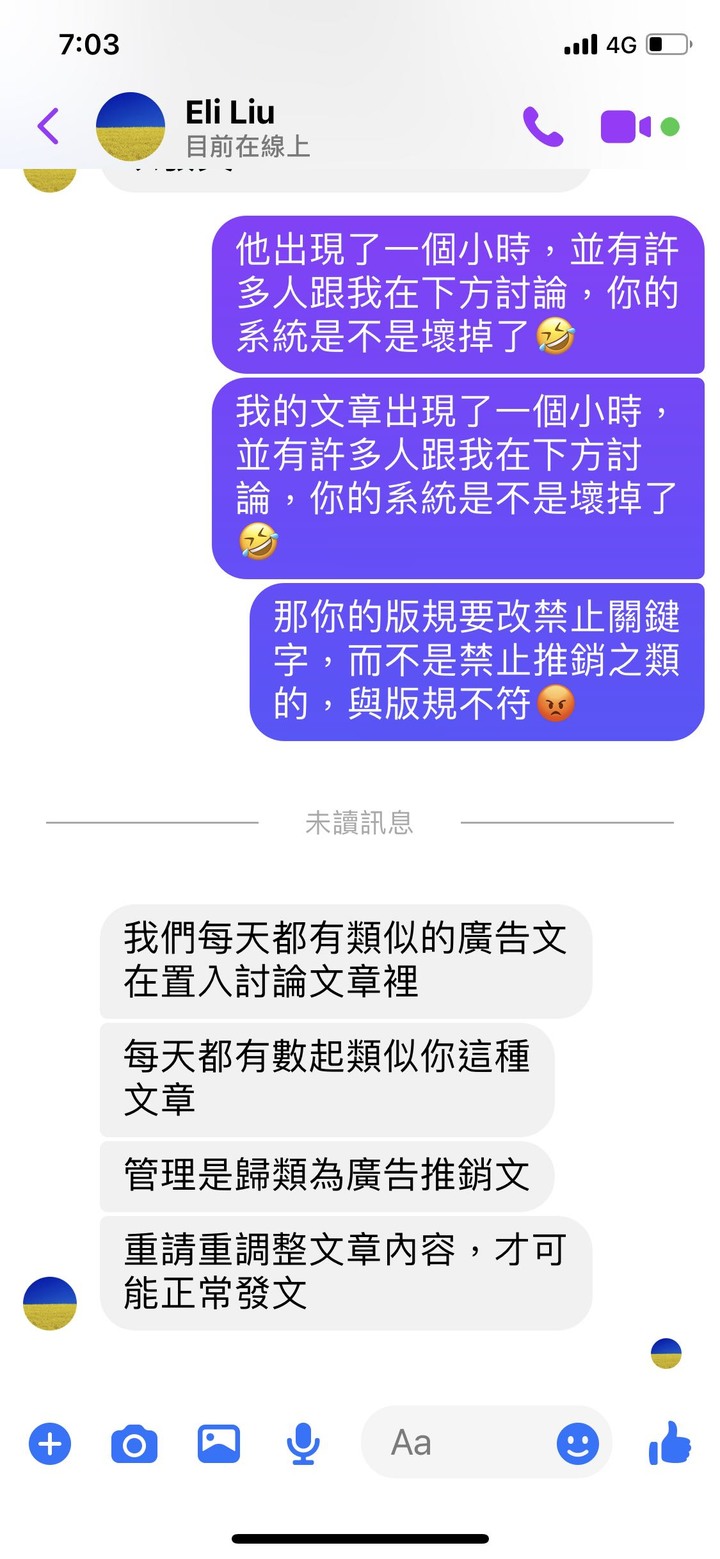Open the photo gallery picker

pos(219,1443)
